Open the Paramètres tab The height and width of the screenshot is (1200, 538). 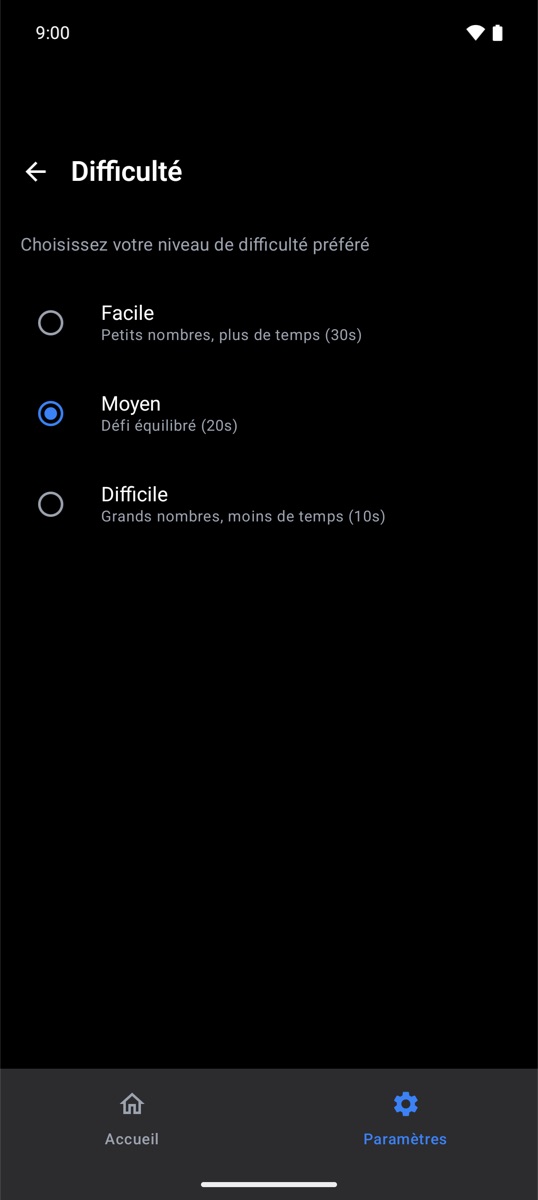(x=405, y=1119)
